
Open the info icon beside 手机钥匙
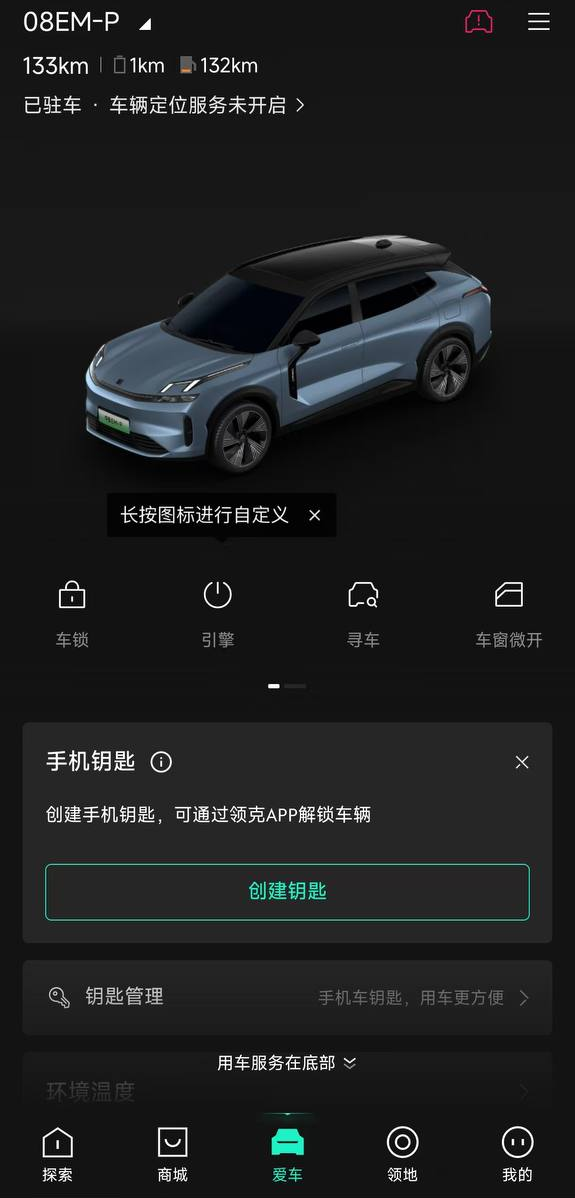coord(161,762)
